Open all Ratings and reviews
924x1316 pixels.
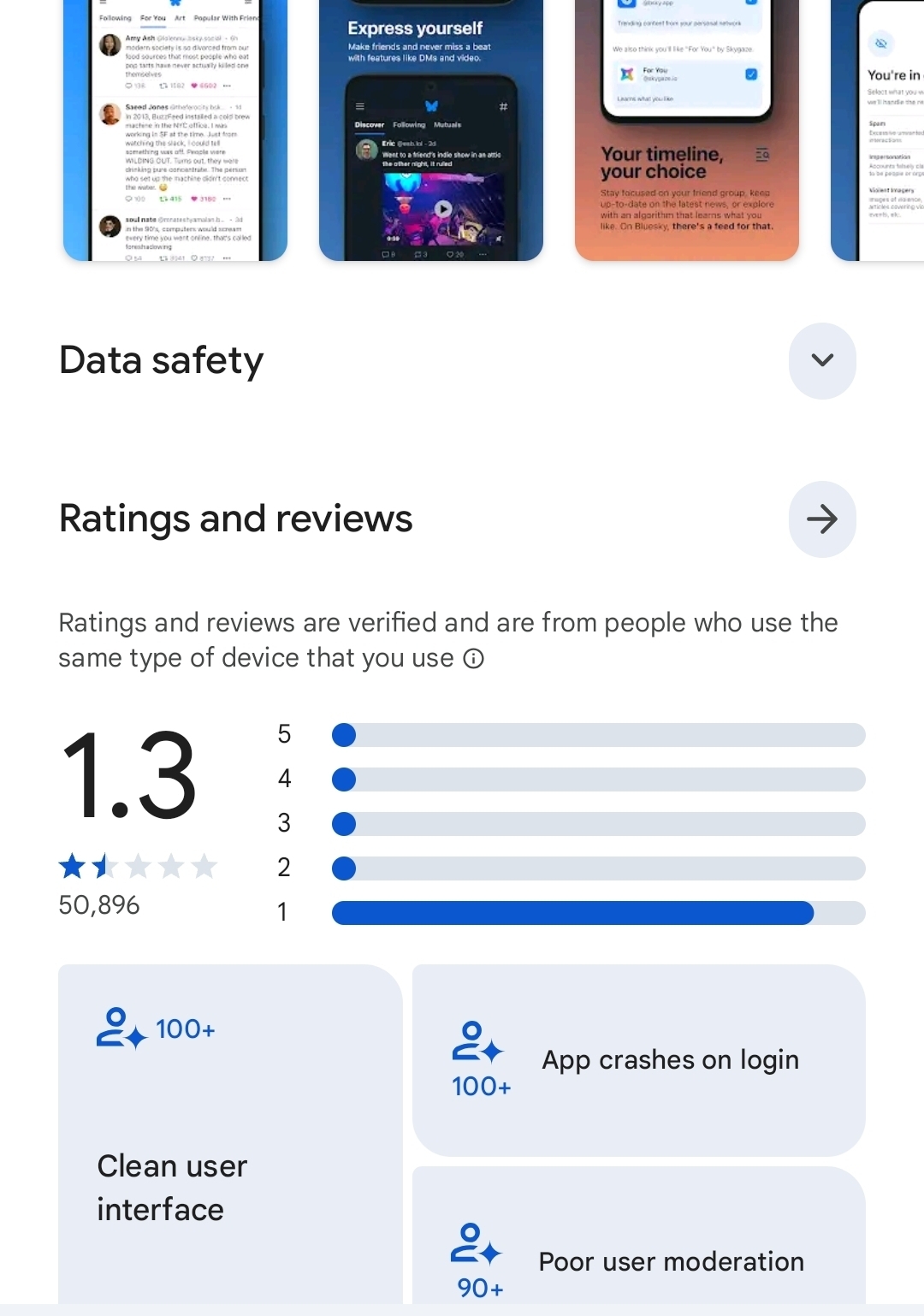click(x=821, y=519)
